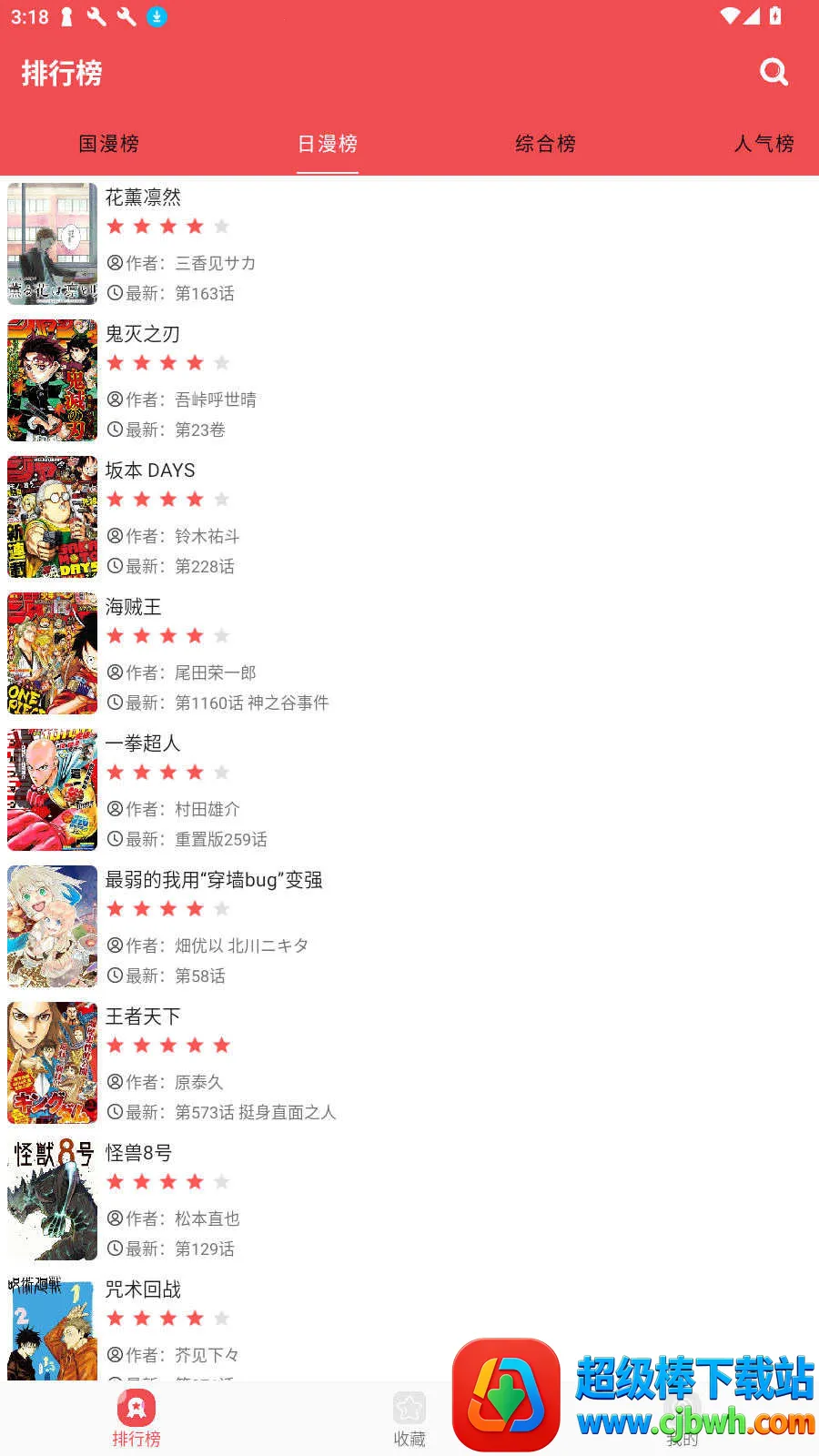This screenshot has width=819, height=1456.
Task: Switch to the 国漫榜 tab
Action: 109,143
